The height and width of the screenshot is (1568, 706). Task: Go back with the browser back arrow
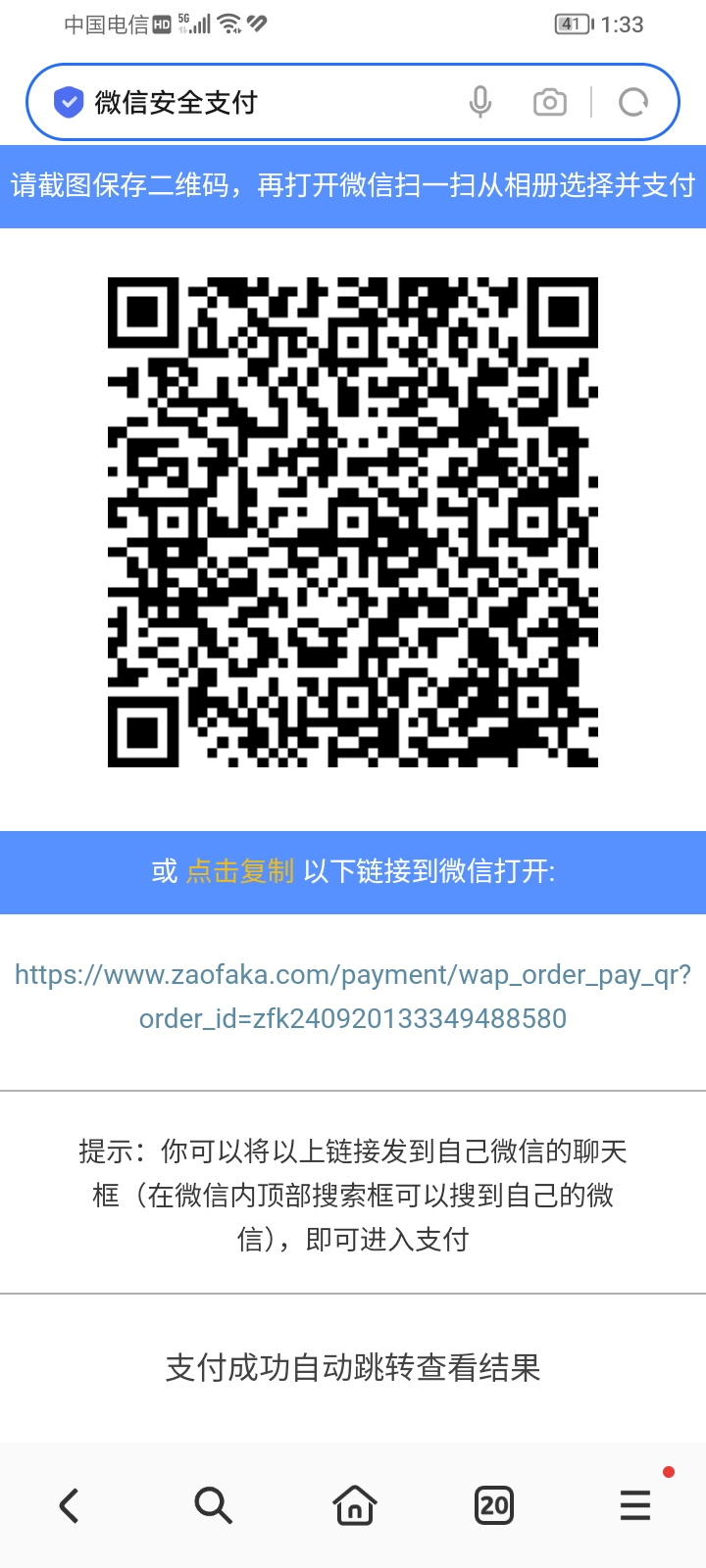point(69,1505)
